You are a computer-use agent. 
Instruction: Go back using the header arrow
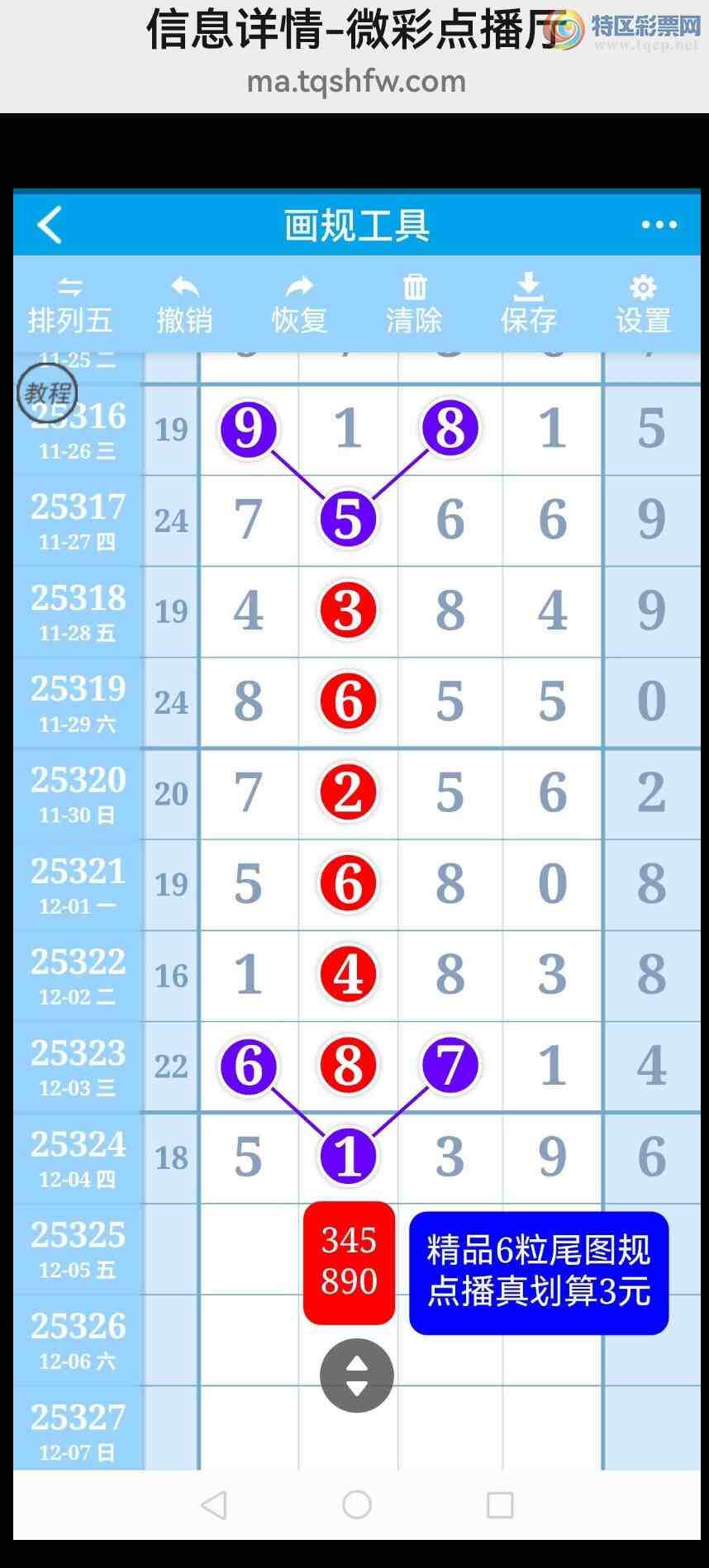(50, 225)
